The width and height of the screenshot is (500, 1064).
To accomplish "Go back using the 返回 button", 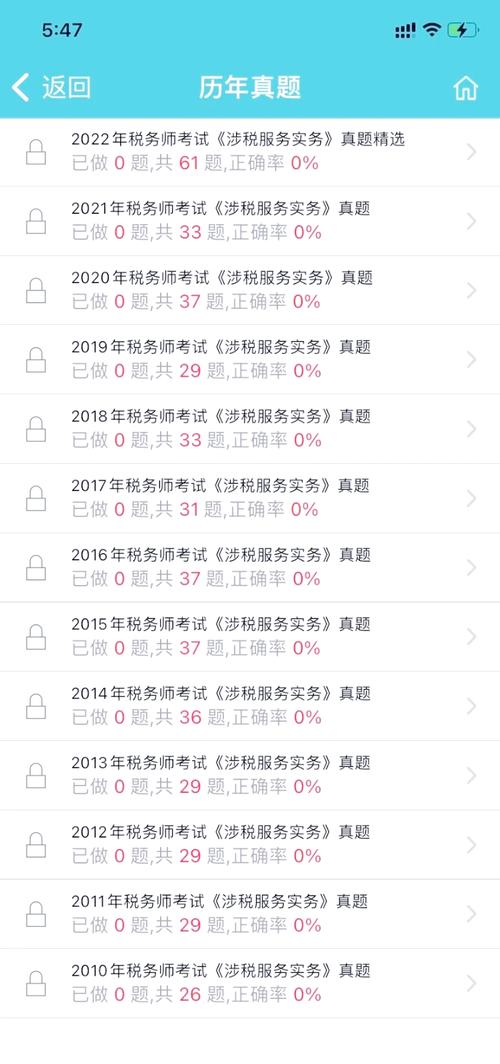I will pos(51,88).
